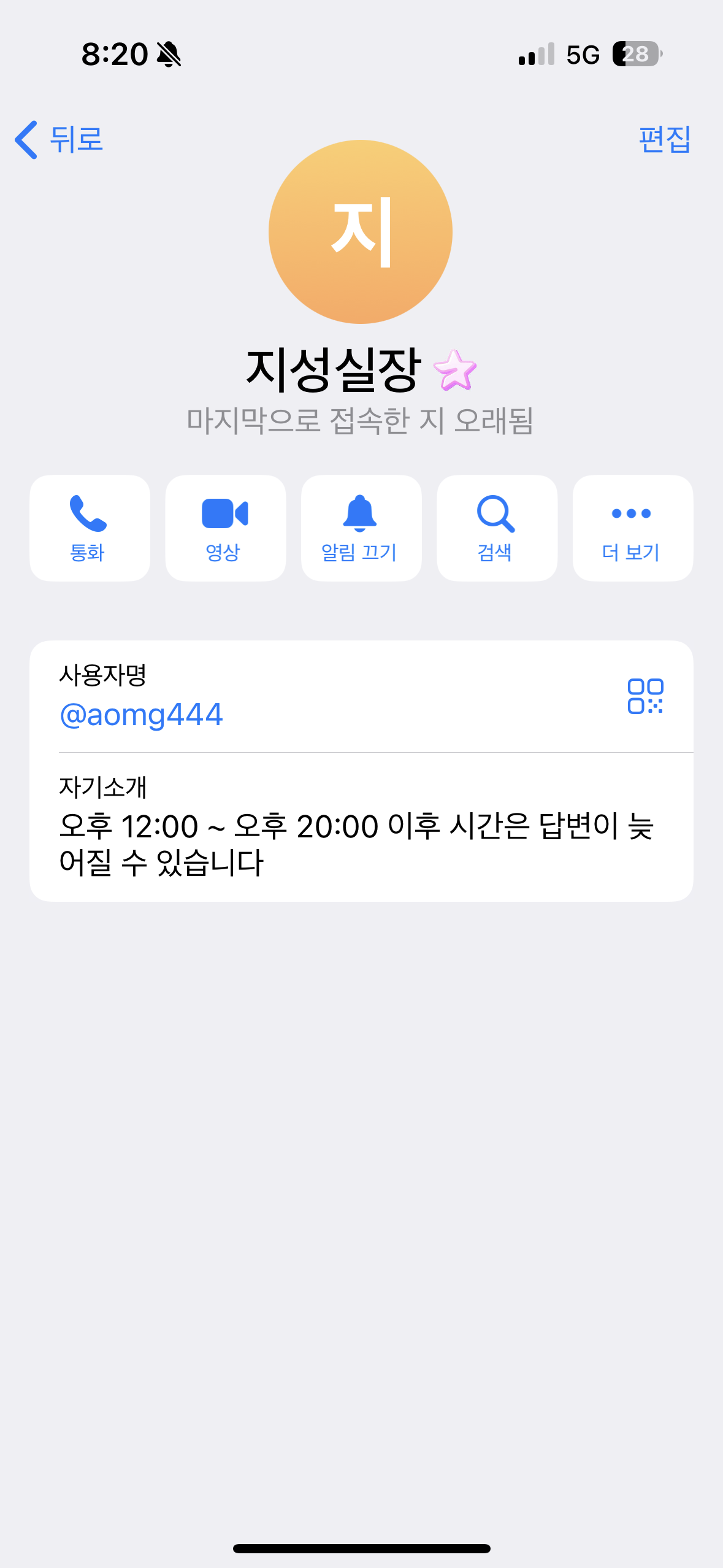Go back using the 뒤로 button
Screen dimensions: 723x1568
59,139
